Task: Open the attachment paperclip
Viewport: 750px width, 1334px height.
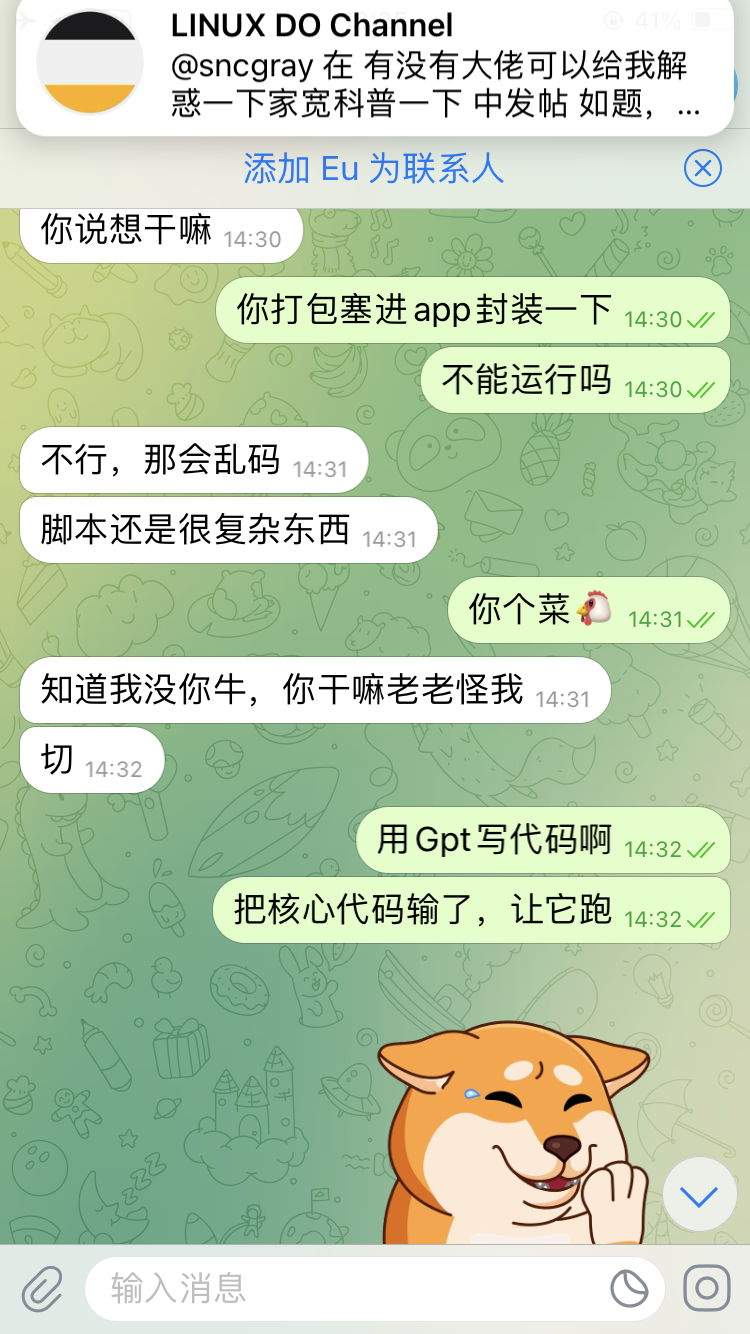Action: pos(42,1288)
